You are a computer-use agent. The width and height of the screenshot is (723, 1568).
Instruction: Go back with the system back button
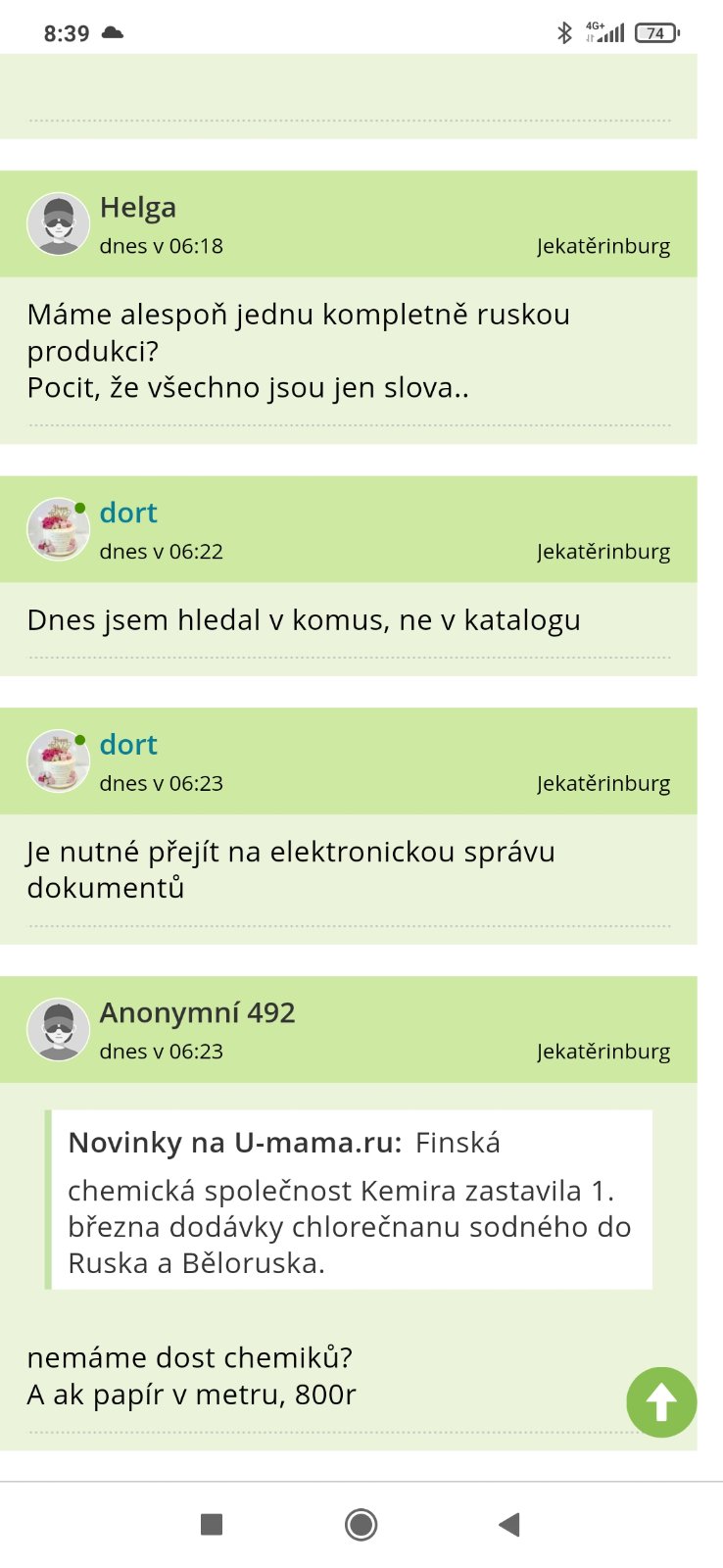[508, 1524]
